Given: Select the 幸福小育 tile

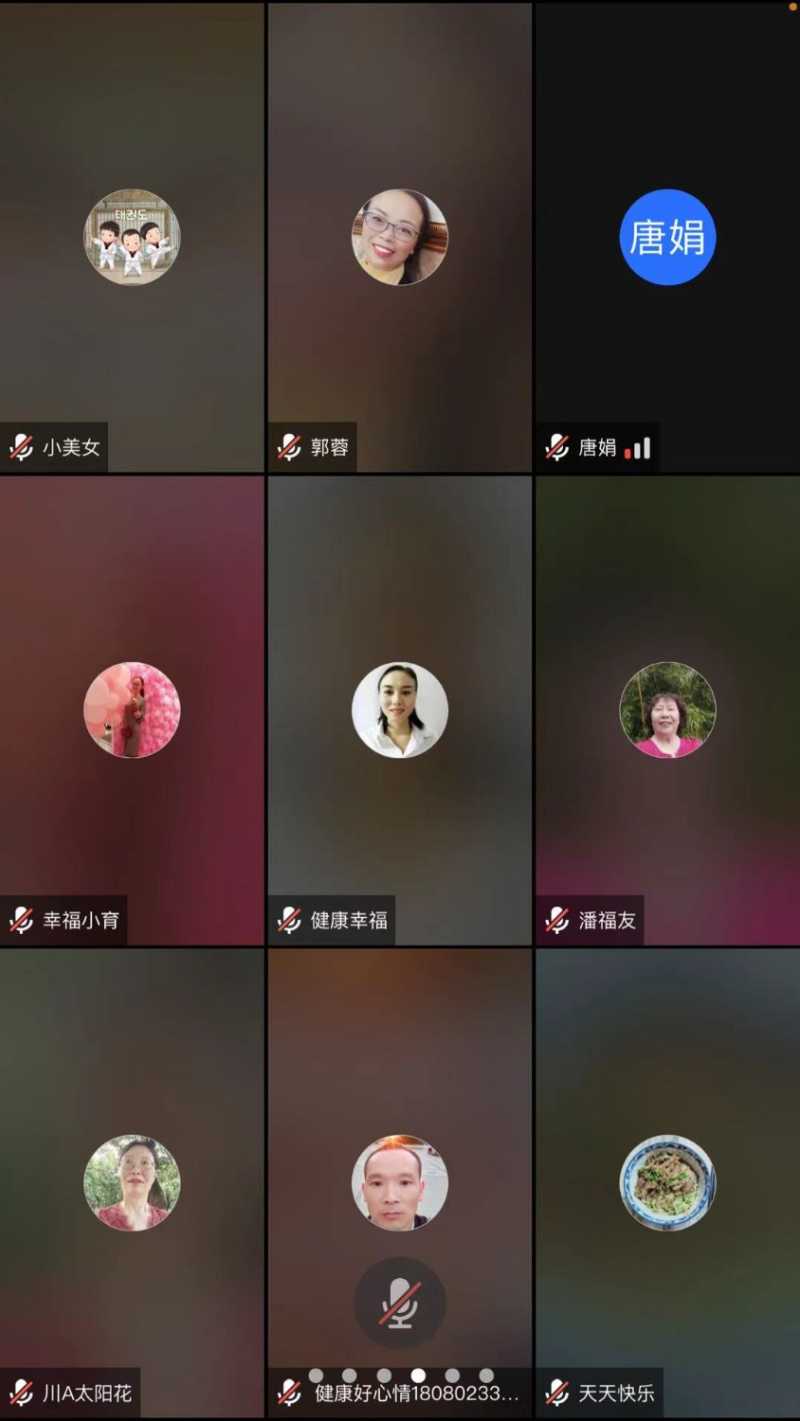Looking at the screenshot, I should 132,710.
